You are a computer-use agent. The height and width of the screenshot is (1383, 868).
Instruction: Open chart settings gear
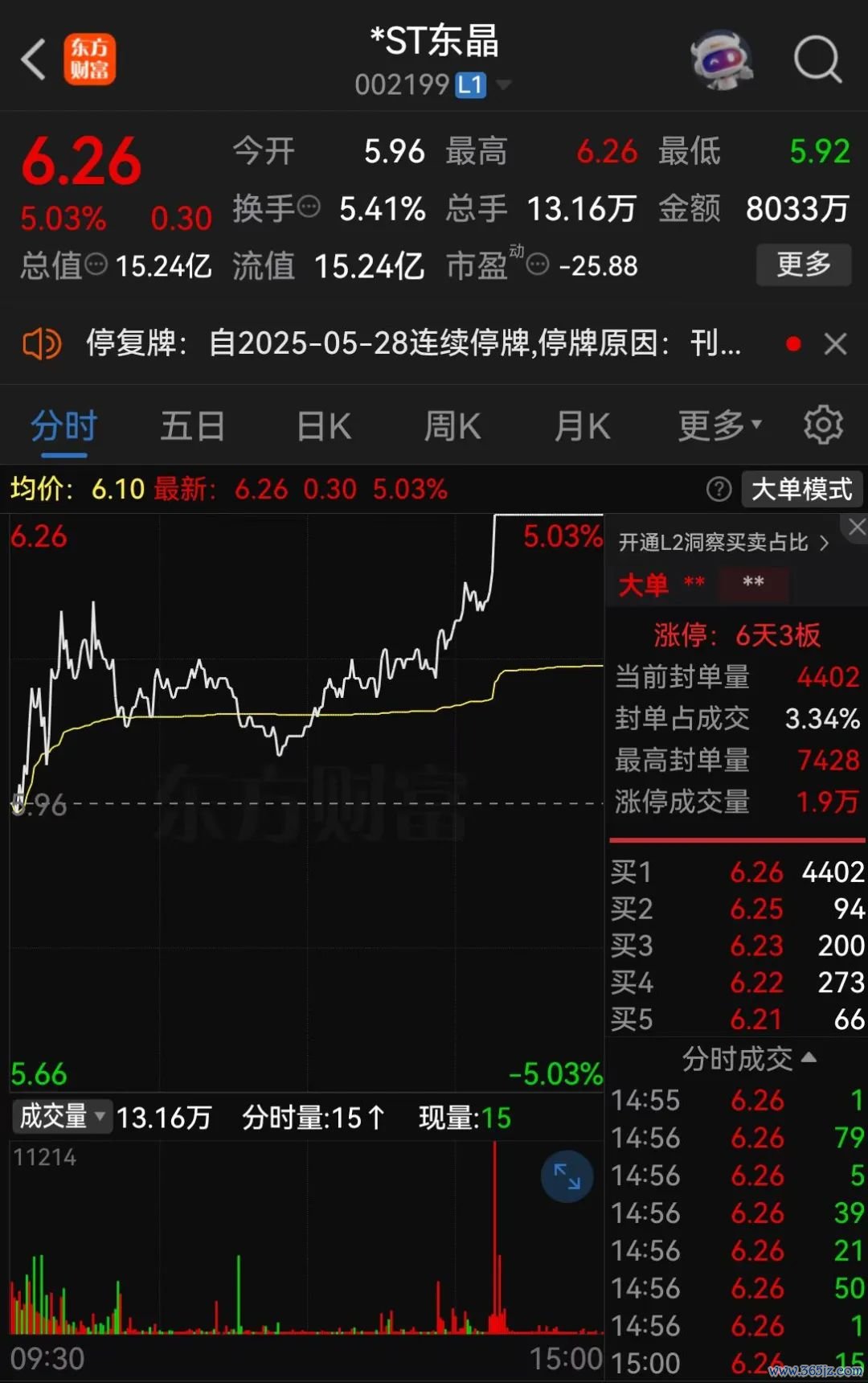(823, 425)
